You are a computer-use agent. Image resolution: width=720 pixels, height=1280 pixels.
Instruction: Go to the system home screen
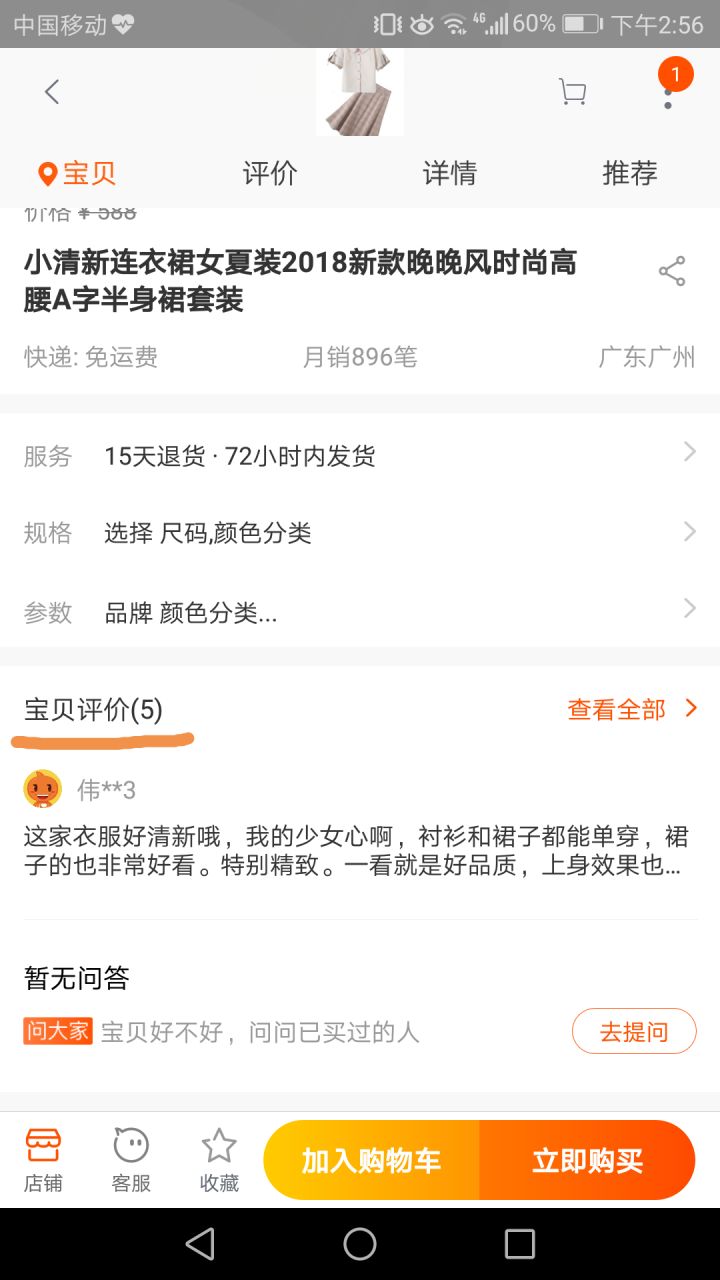[360, 1244]
